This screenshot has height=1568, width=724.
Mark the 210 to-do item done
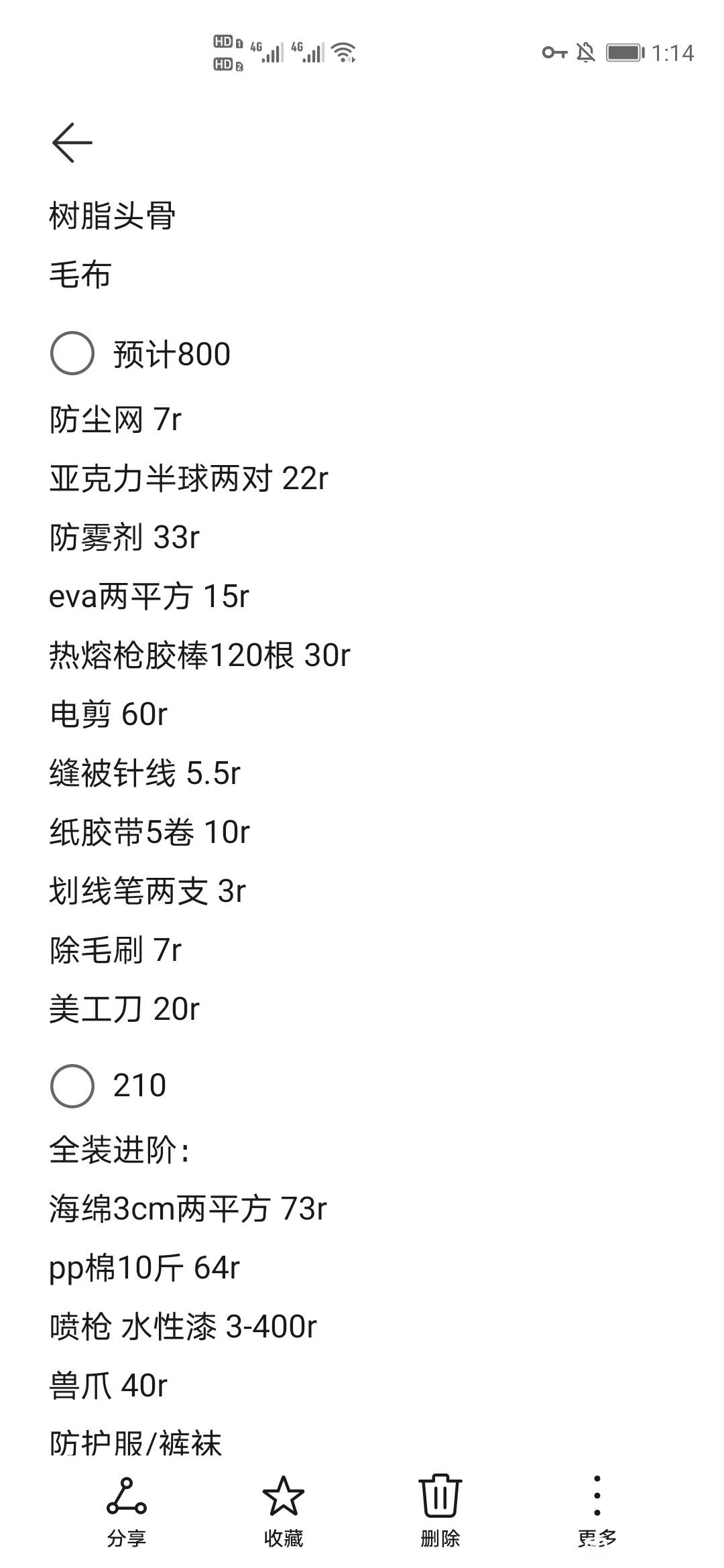[x=72, y=1086]
